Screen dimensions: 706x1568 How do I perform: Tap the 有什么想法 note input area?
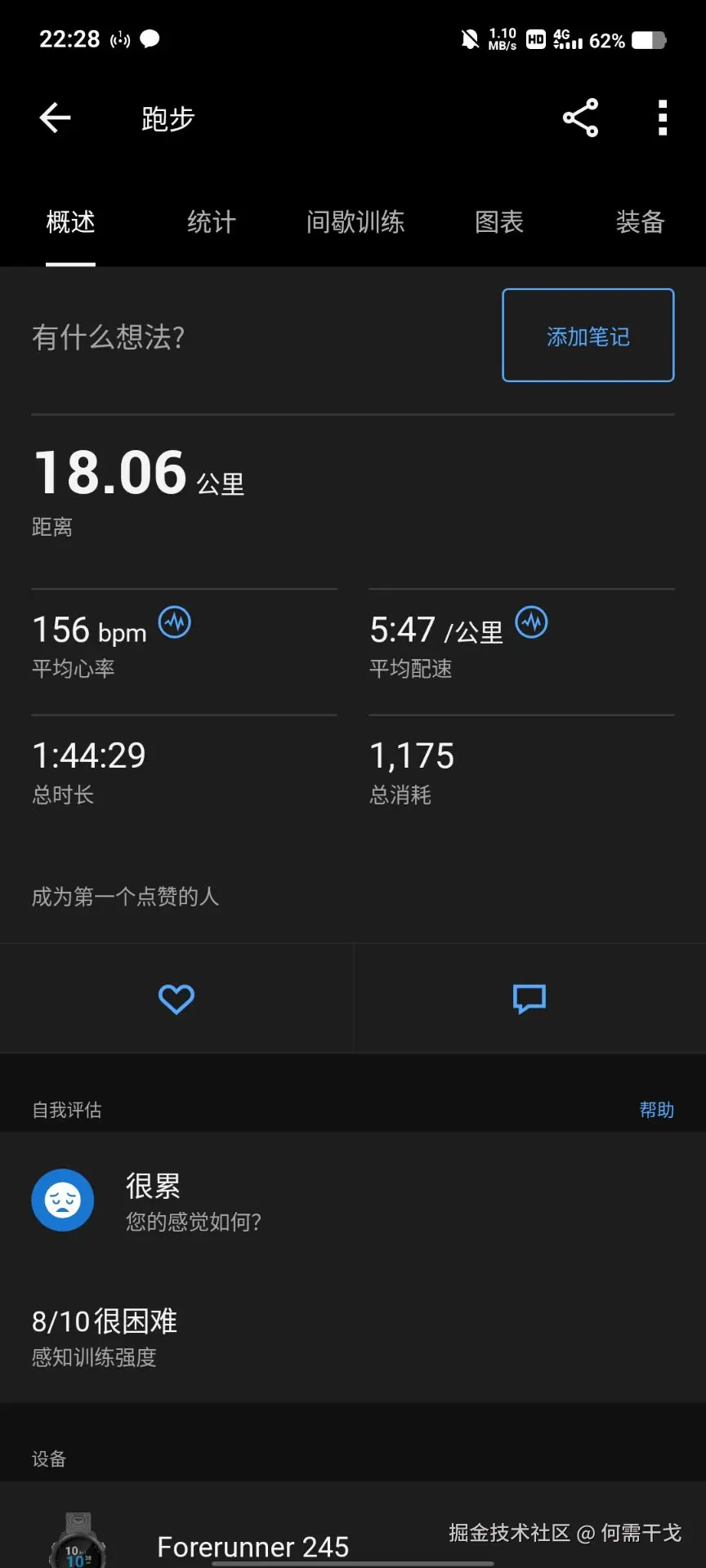(x=110, y=336)
